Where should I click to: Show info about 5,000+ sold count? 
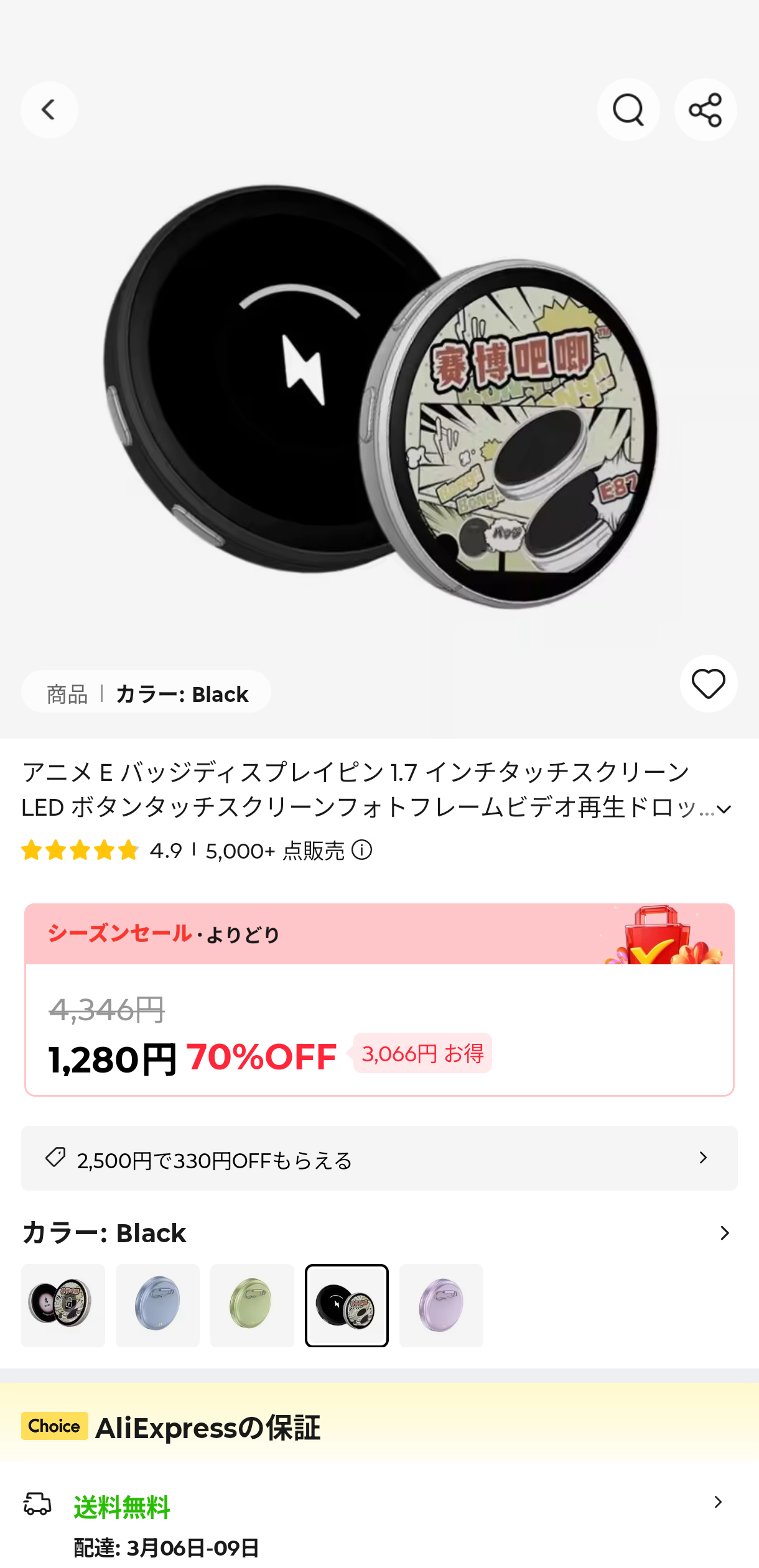point(361,849)
